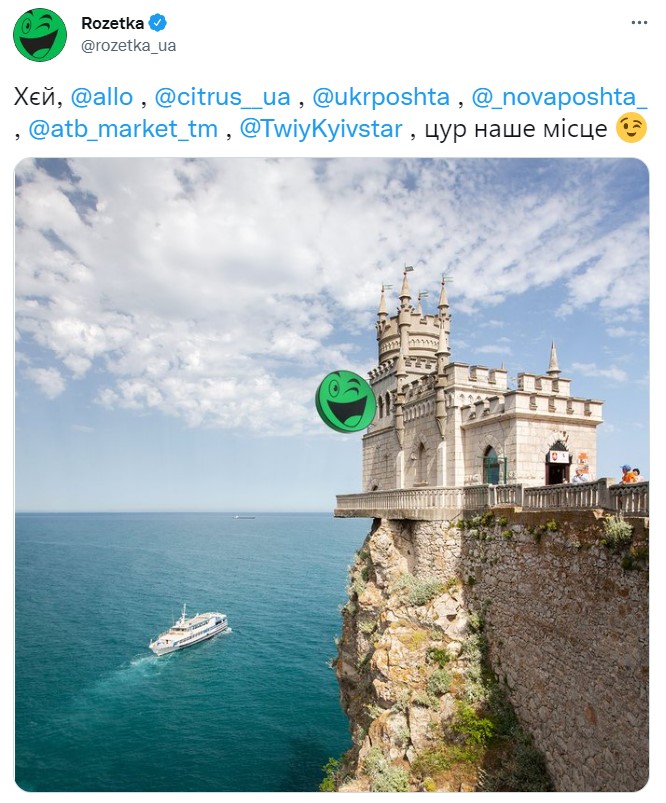The height and width of the screenshot is (803, 666).
Task: Visit the @citrus__ua profile mention
Action: click(x=222, y=97)
